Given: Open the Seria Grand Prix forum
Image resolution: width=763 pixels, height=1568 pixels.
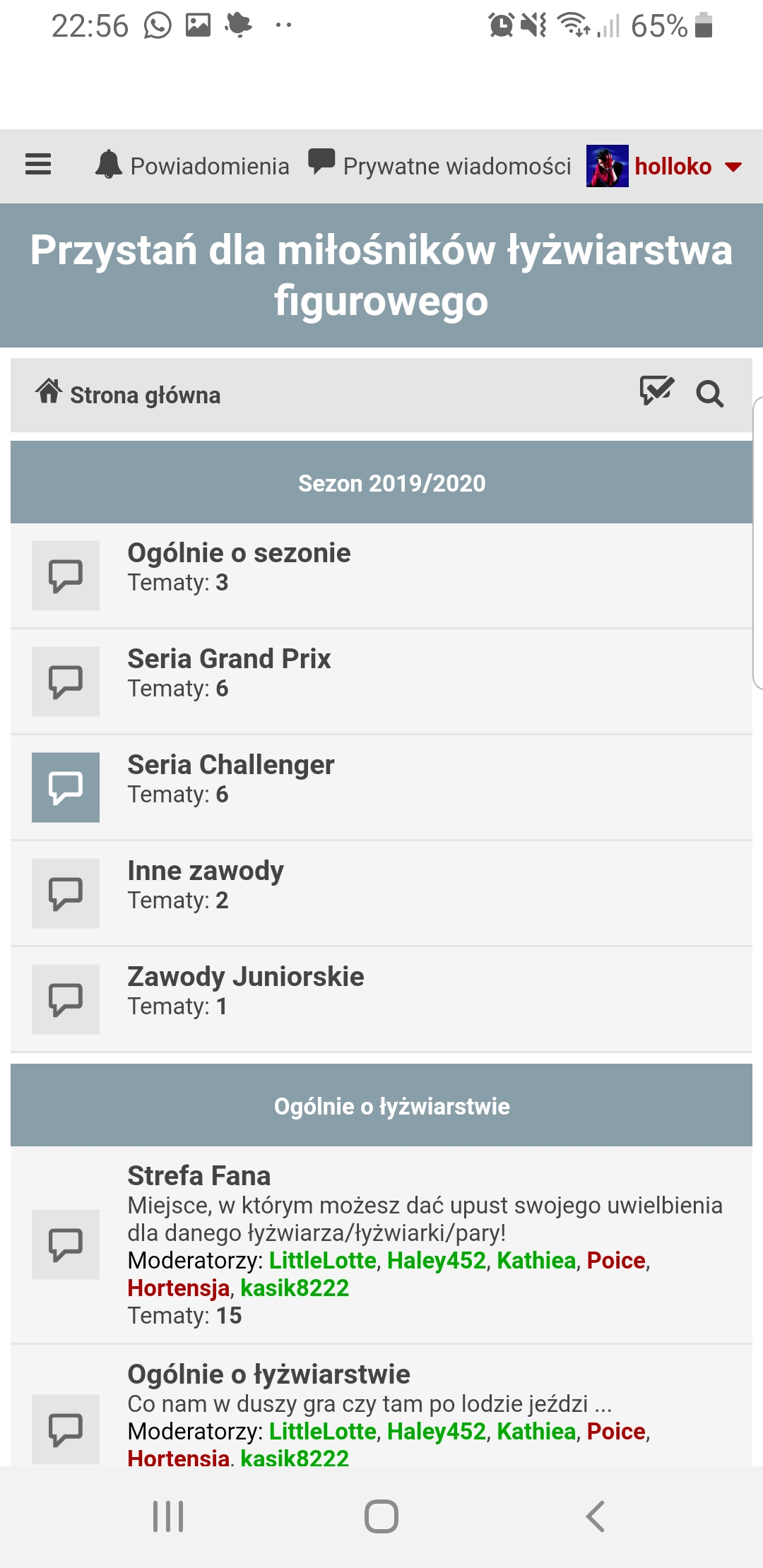Looking at the screenshot, I should [229, 658].
